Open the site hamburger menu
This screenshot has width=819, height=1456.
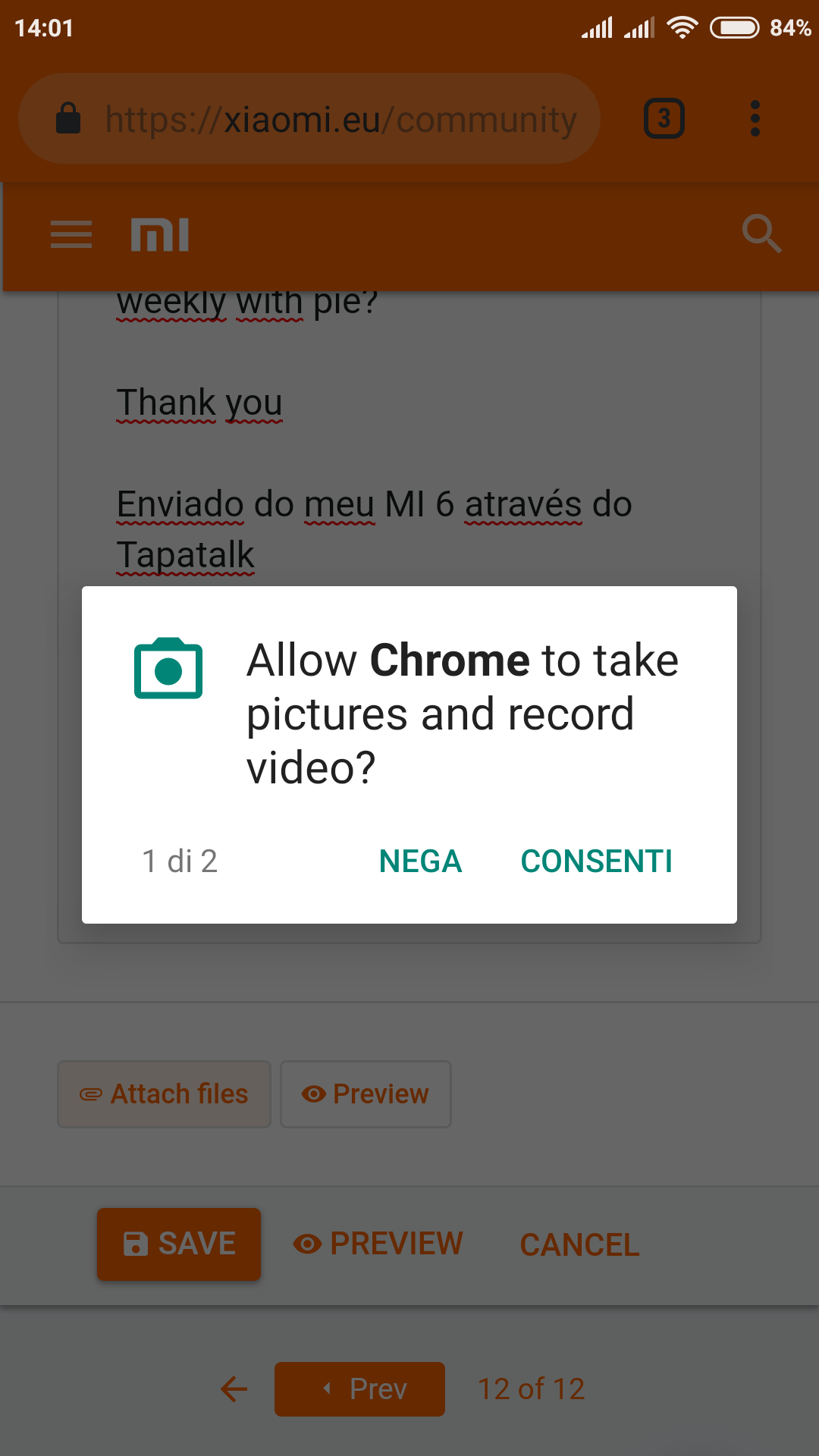click(71, 234)
